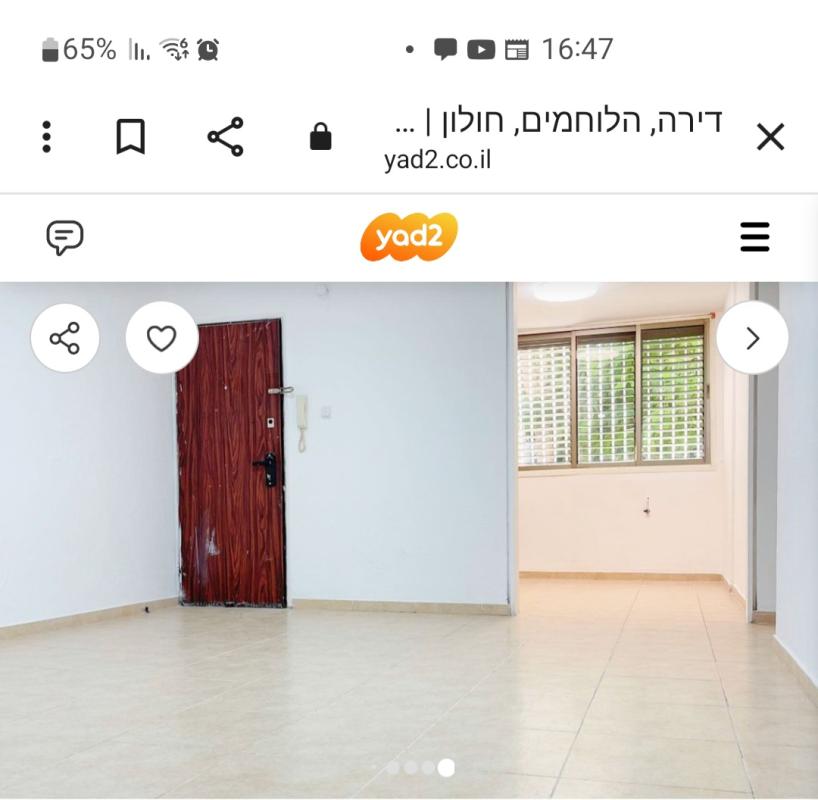Screen dimensions: 818x800
Task: Share the page link from browser toolbar
Action: click(225, 137)
